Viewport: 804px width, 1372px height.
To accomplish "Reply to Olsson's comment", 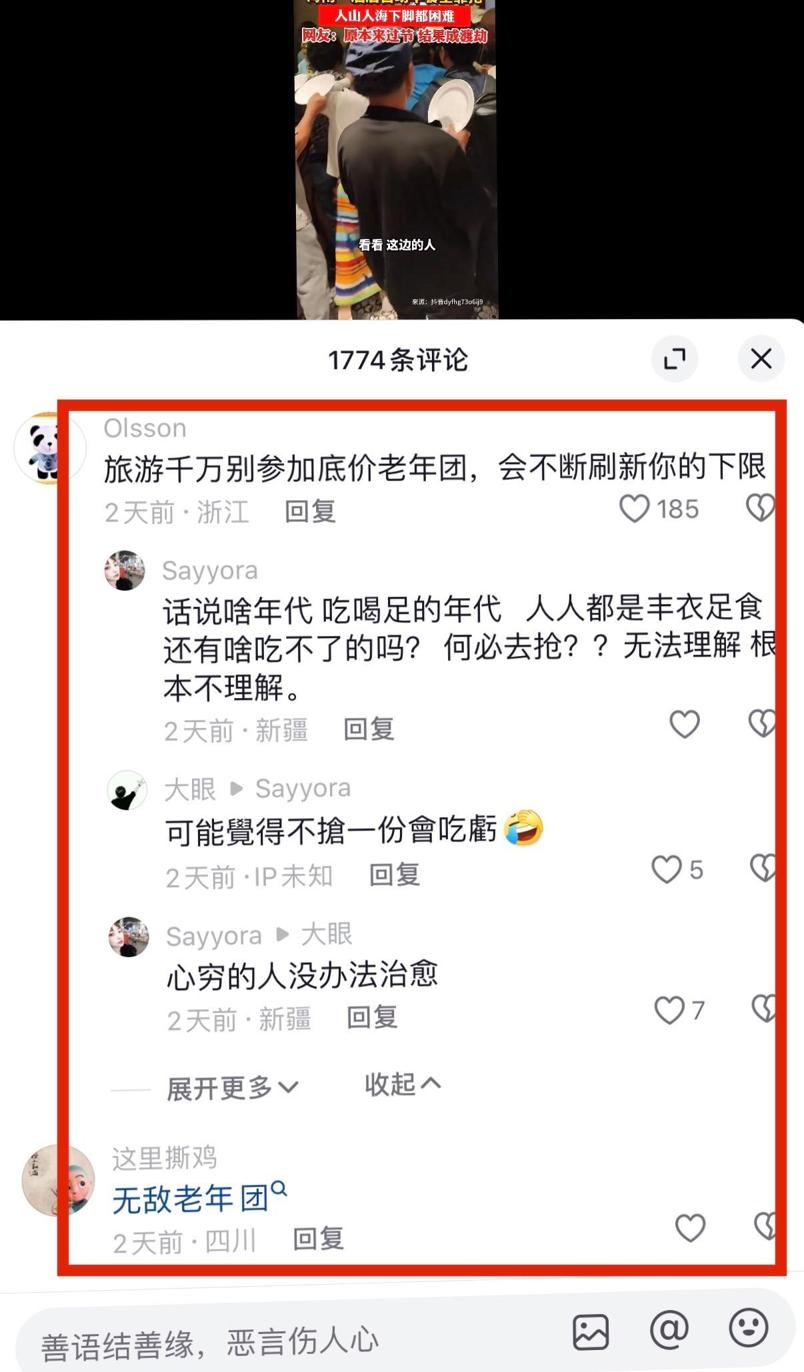I will (310, 511).
